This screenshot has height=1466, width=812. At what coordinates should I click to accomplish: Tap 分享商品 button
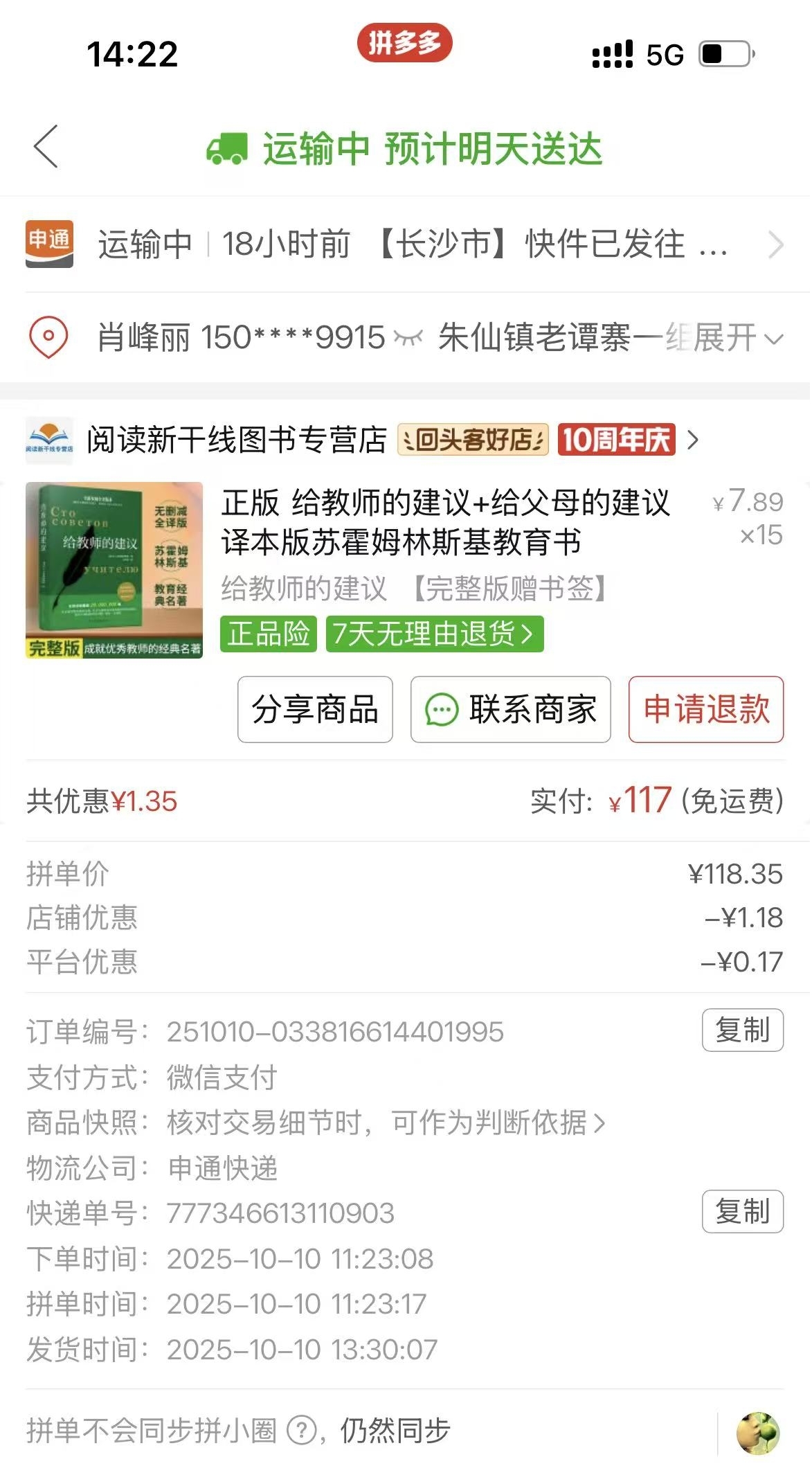click(315, 710)
